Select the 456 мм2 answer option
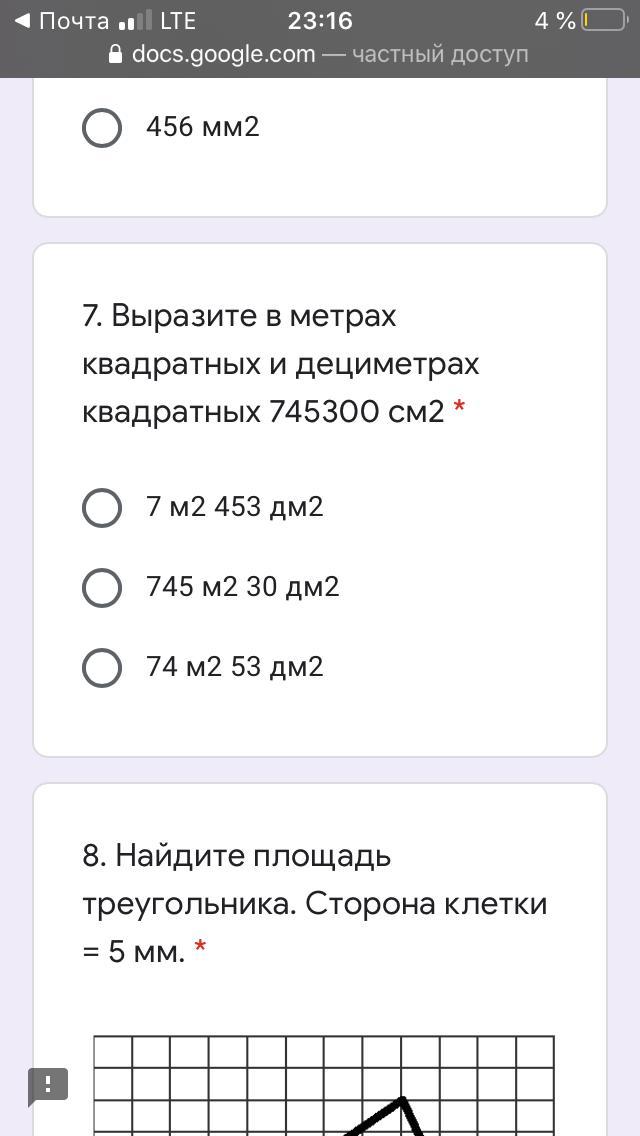The width and height of the screenshot is (640, 1136). [102, 128]
